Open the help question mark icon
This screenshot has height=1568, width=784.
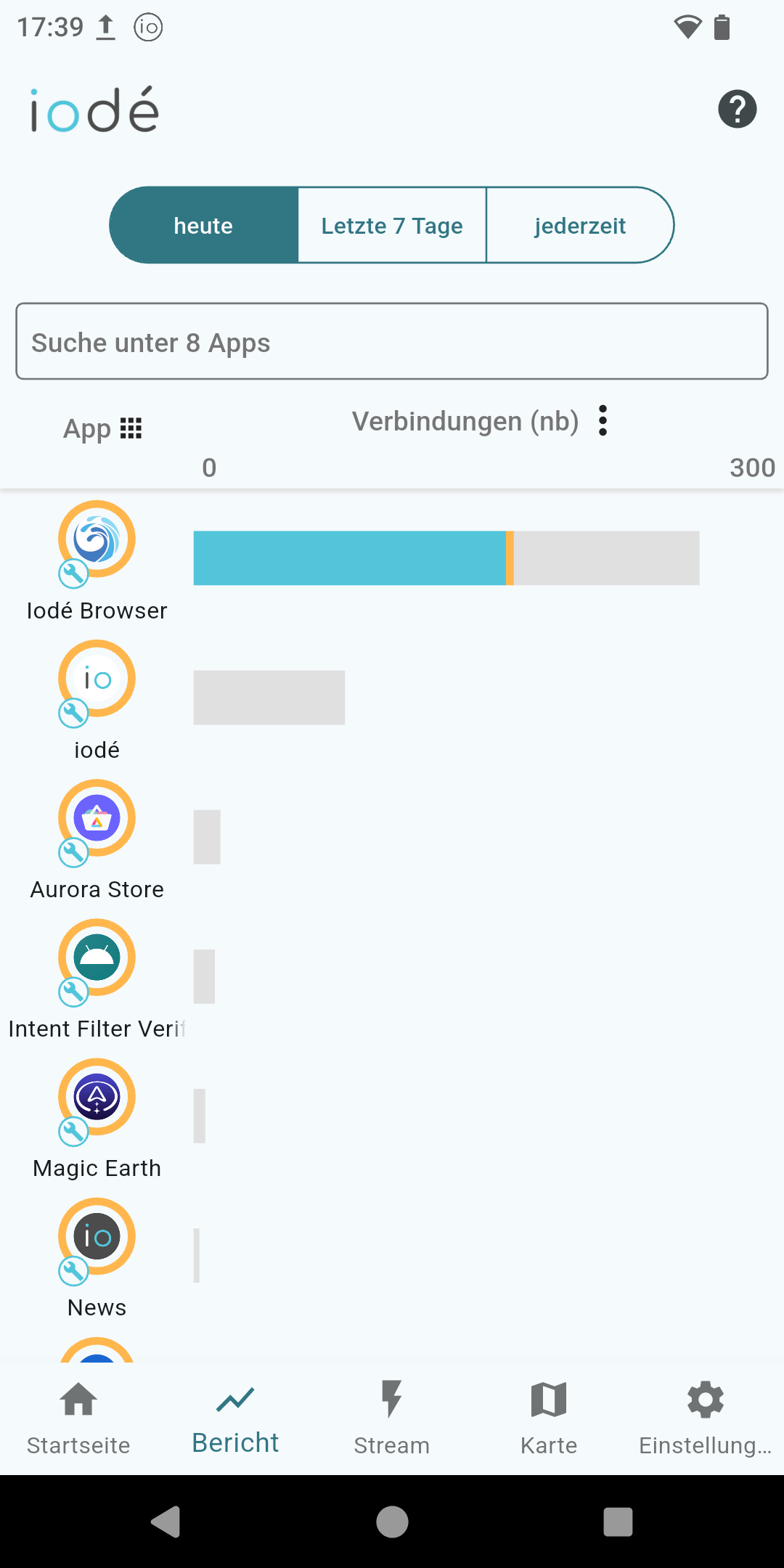pos(737,110)
